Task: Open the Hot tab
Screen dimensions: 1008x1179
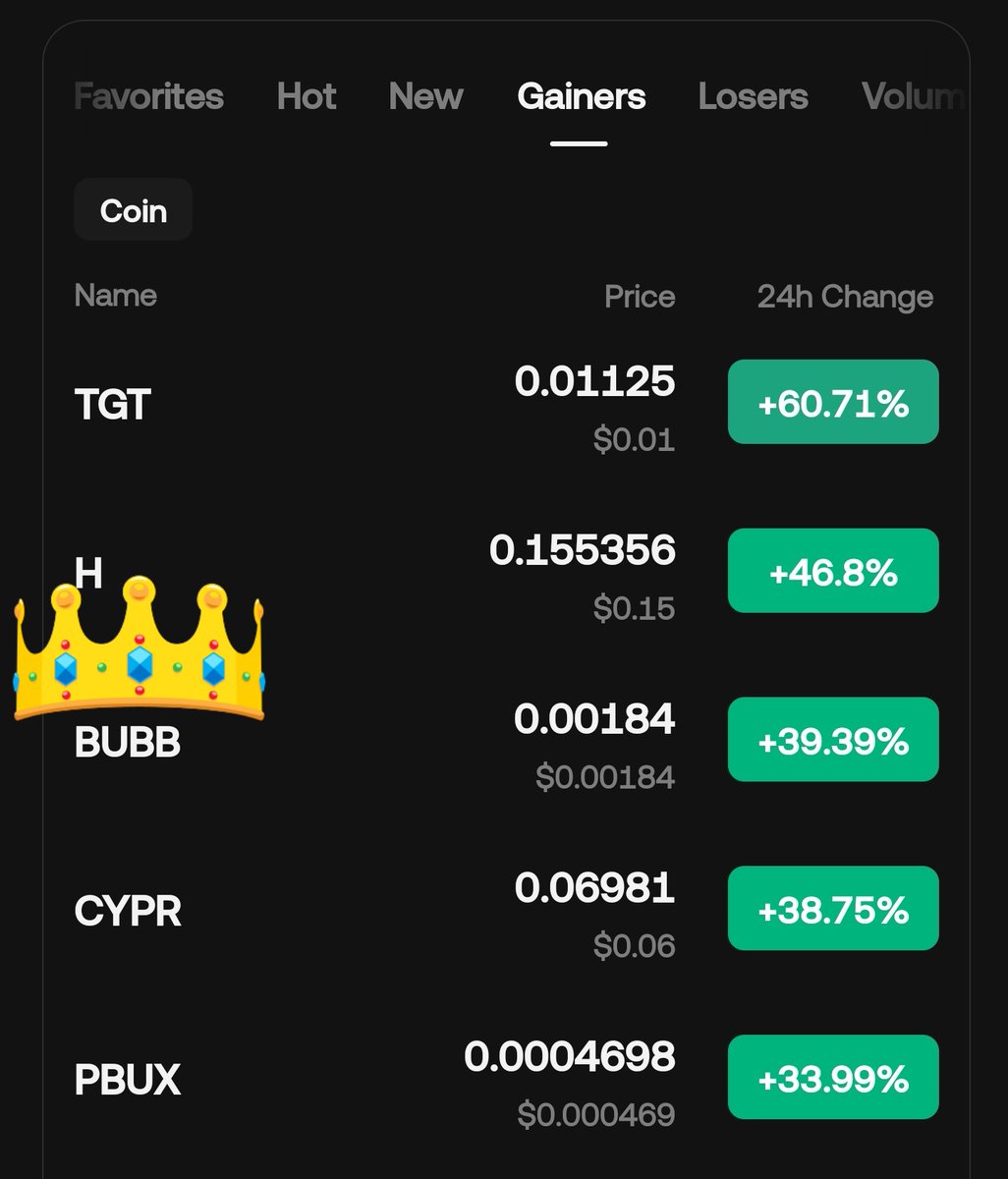Action: tap(307, 96)
